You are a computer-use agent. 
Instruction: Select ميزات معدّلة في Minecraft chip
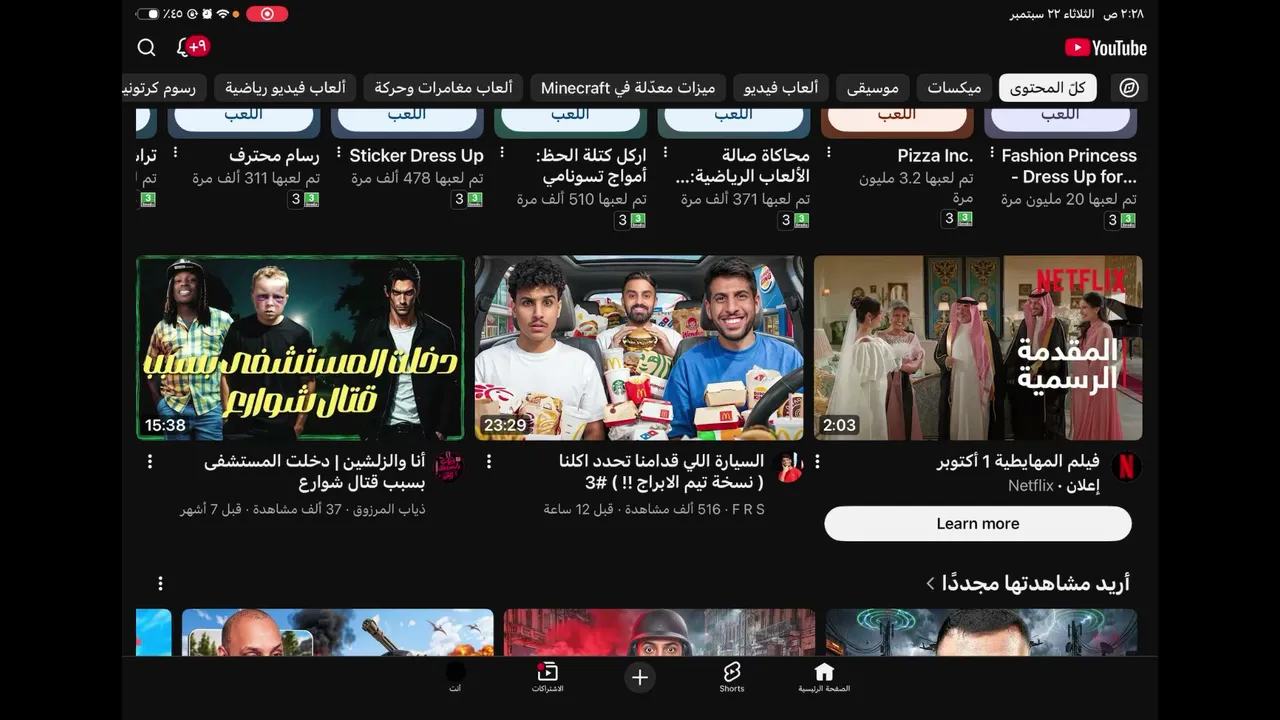coord(628,88)
